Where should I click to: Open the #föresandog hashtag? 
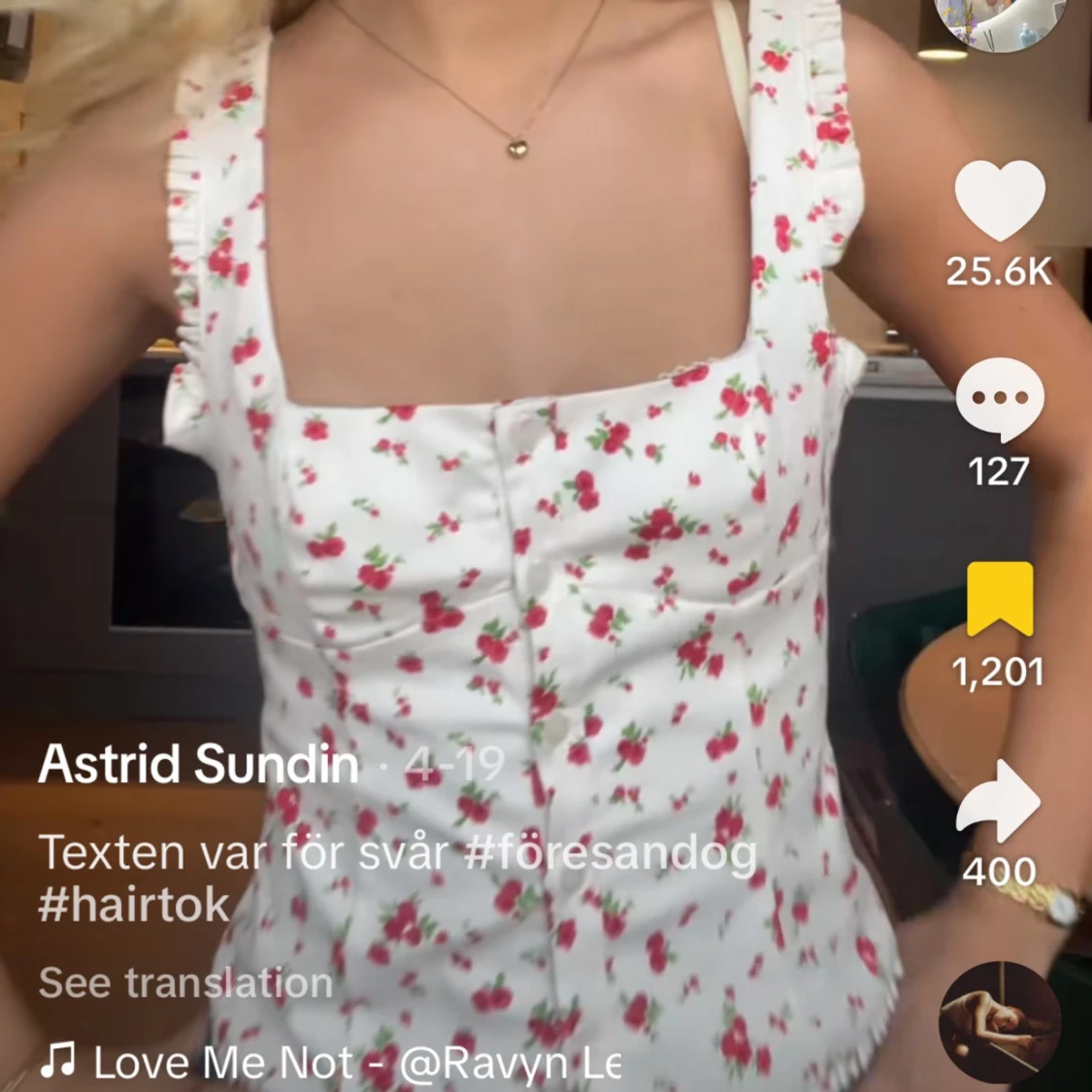(611, 853)
